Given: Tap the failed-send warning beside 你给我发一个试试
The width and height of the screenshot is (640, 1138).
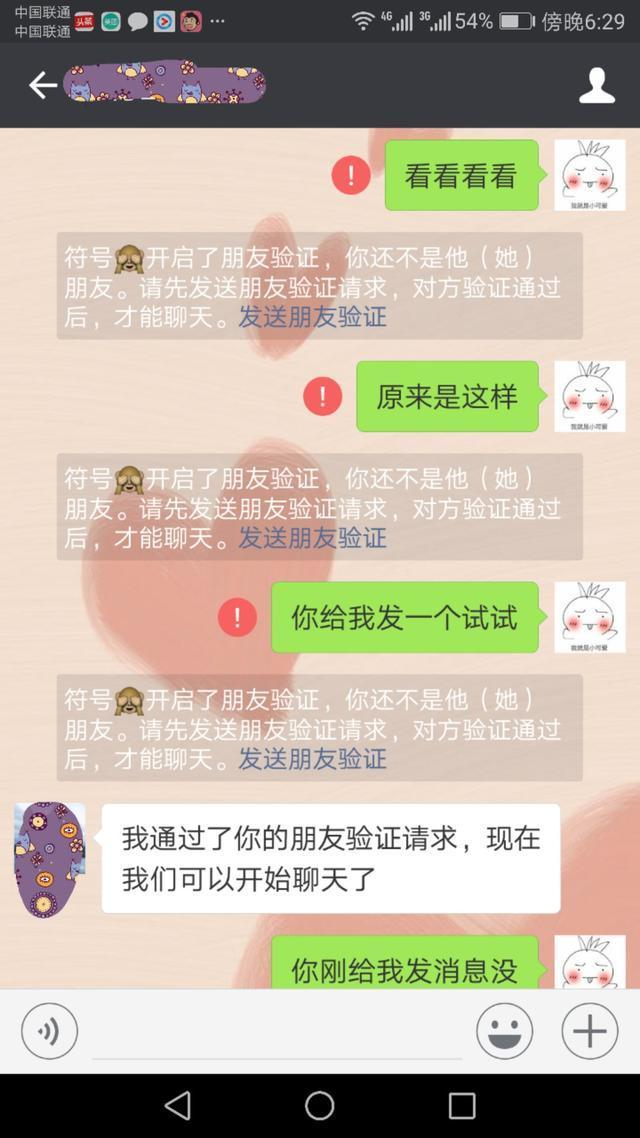Looking at the screenshot, I should [x=237, y=618].
